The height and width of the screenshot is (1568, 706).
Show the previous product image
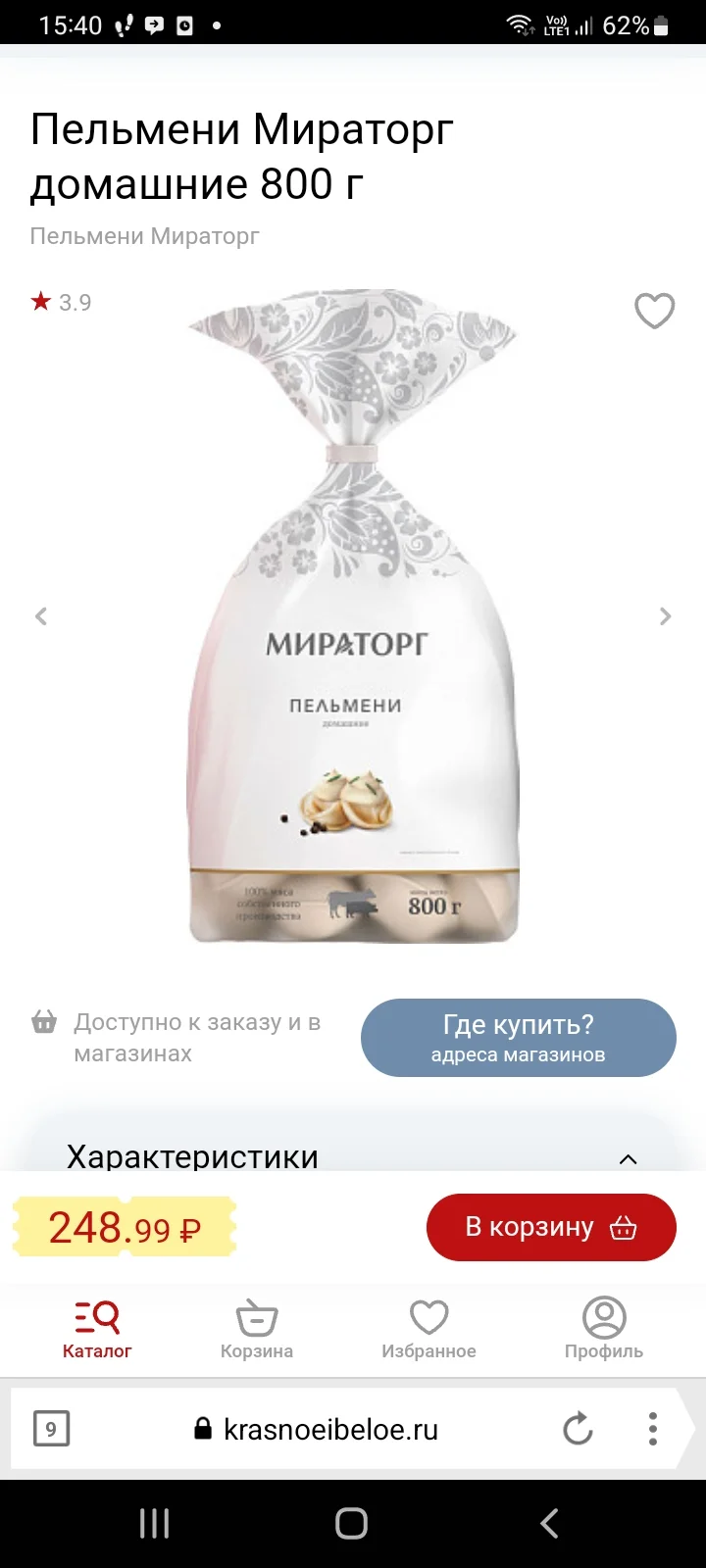pyautogui.click(x=41, y=615)
